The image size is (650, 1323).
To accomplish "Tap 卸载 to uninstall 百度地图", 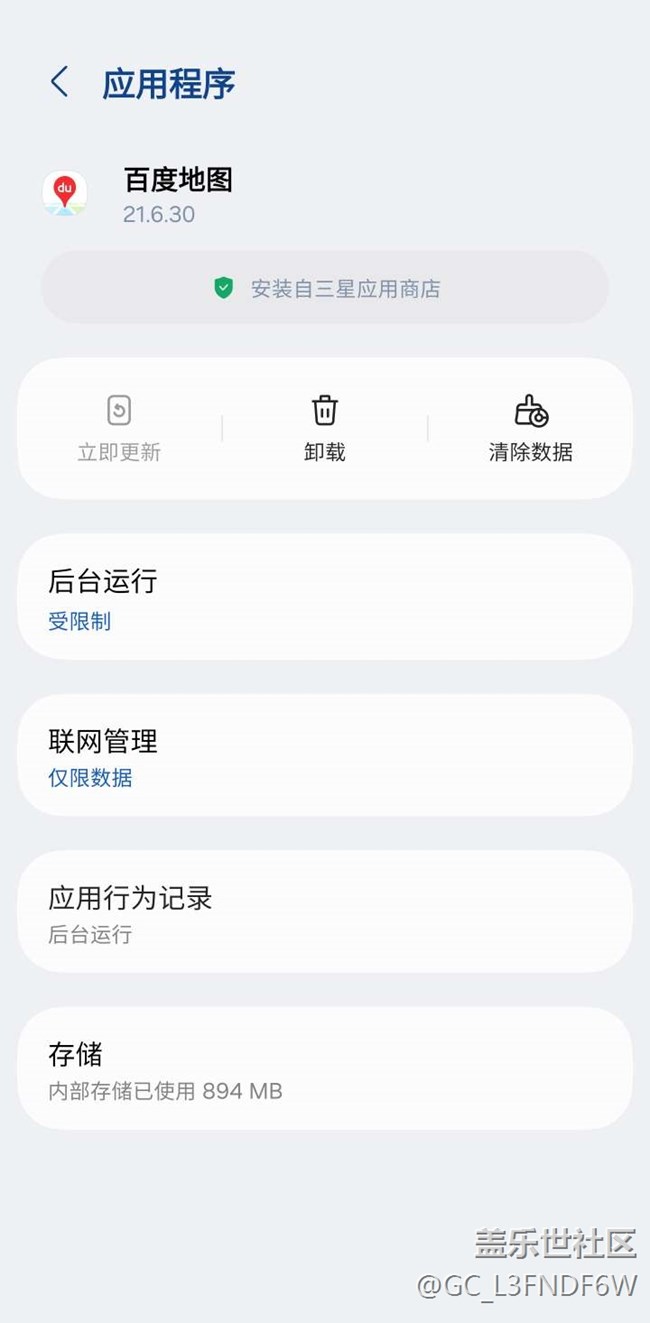I will (x=324, y=428).
